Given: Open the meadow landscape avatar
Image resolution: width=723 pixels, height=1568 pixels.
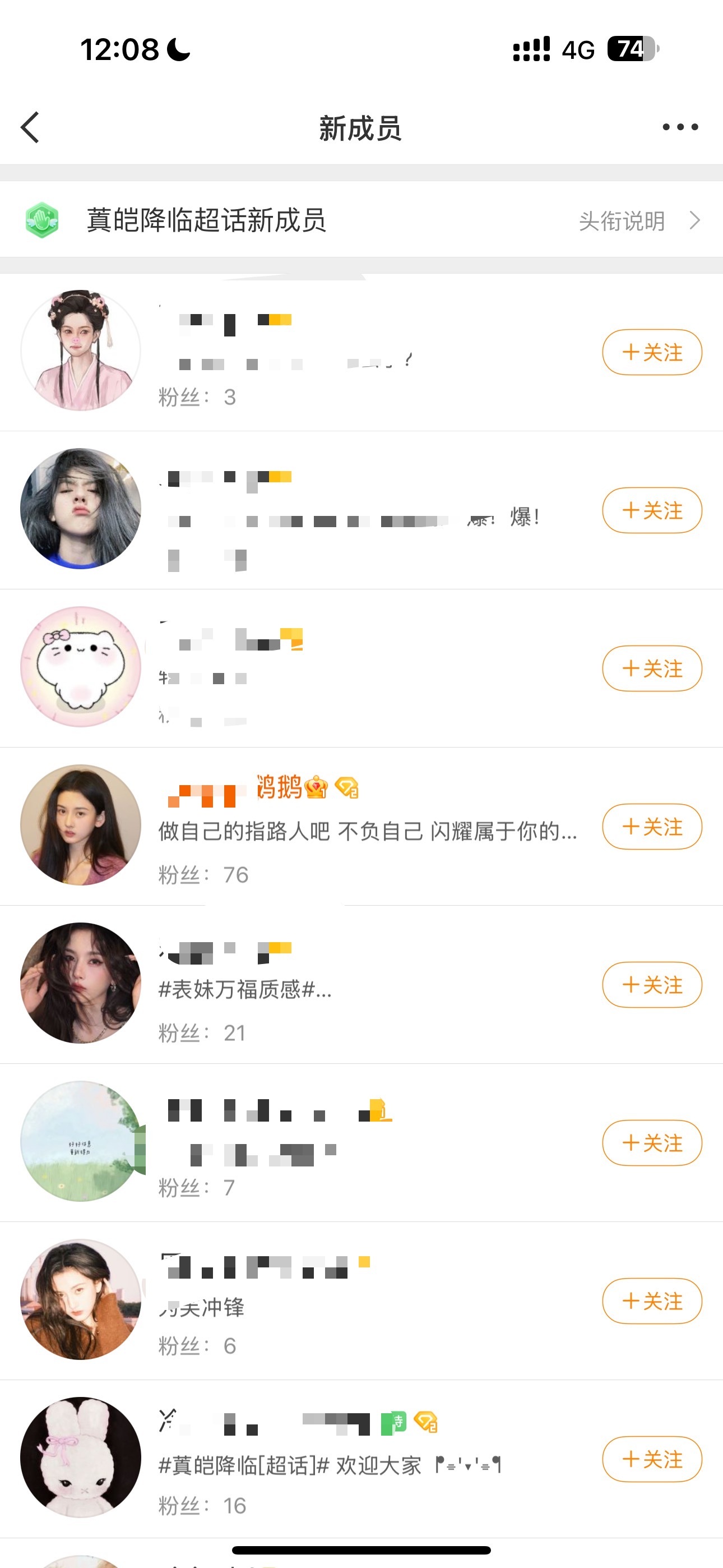Looking at the screenshot, I should tap(81, 1141).
